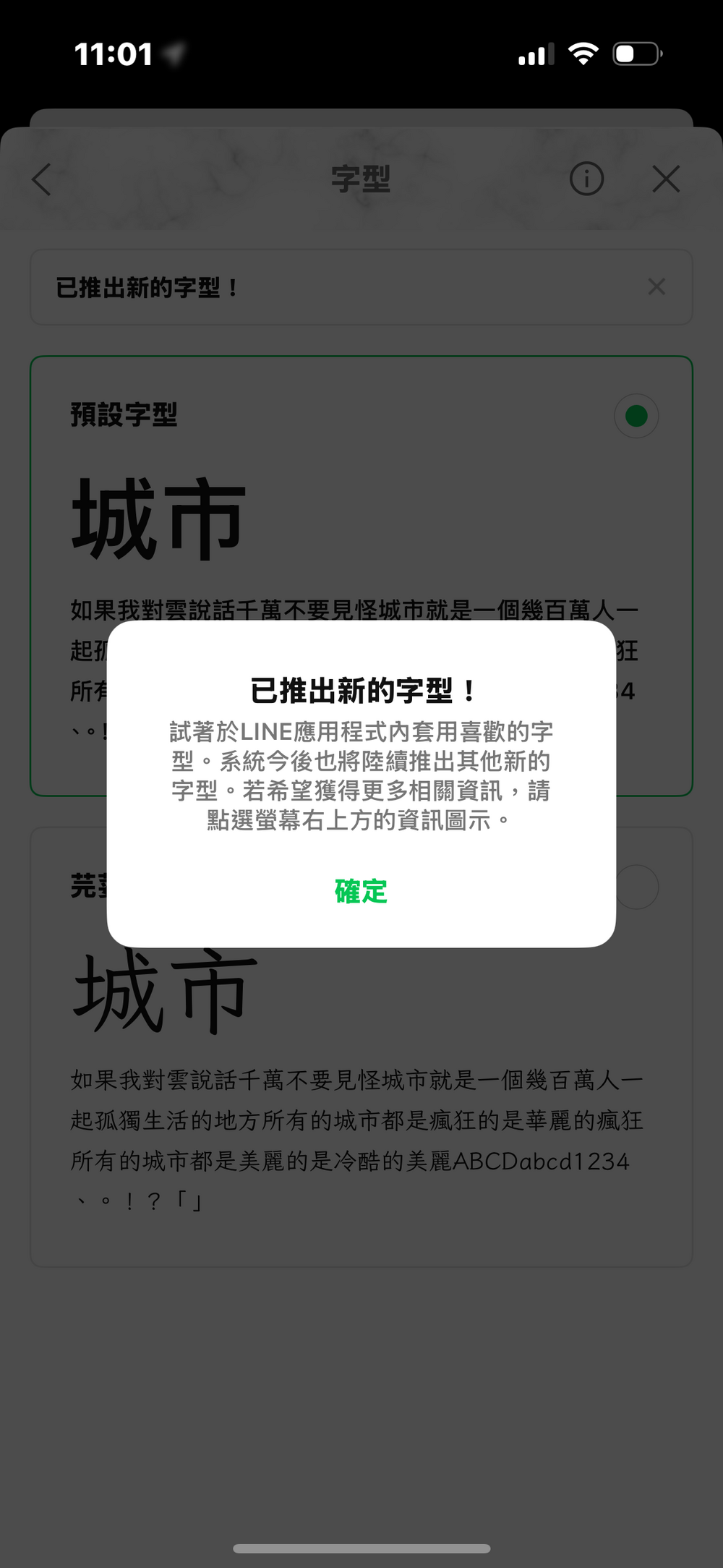Dismiss the new font announcement banner
723x1568 pixels.
656,287
